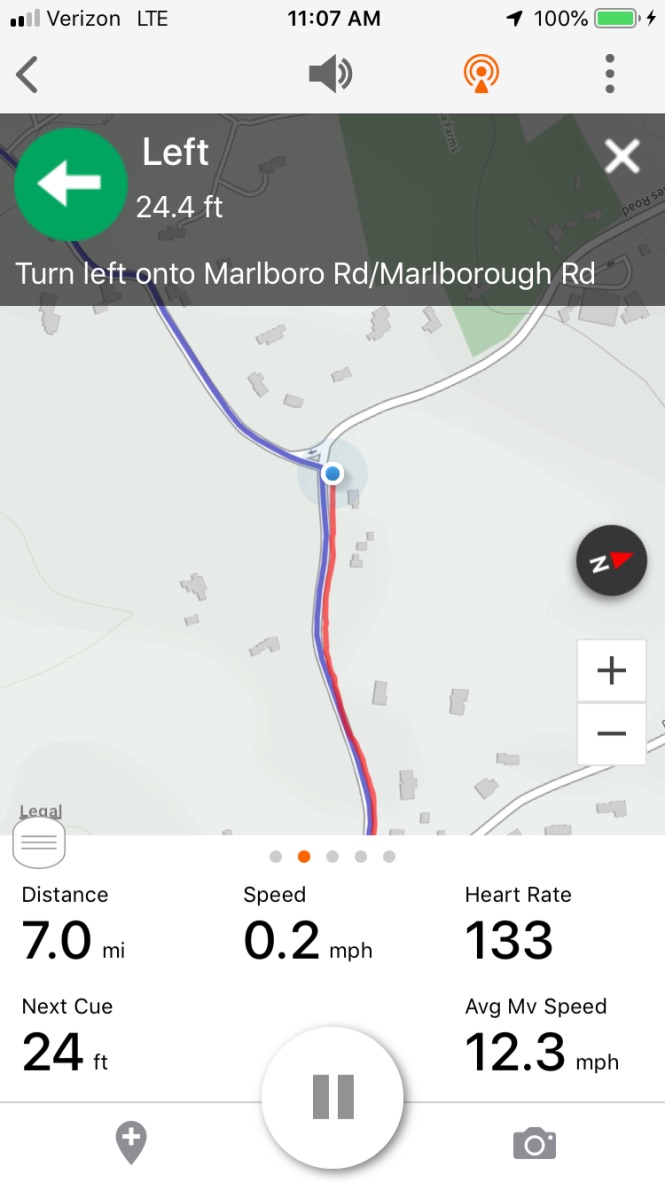Image resolution: width=665 pixels, height=1182 pixels.
Task: Open the camera to take a photo
Action: click(x=534, y=1143)
